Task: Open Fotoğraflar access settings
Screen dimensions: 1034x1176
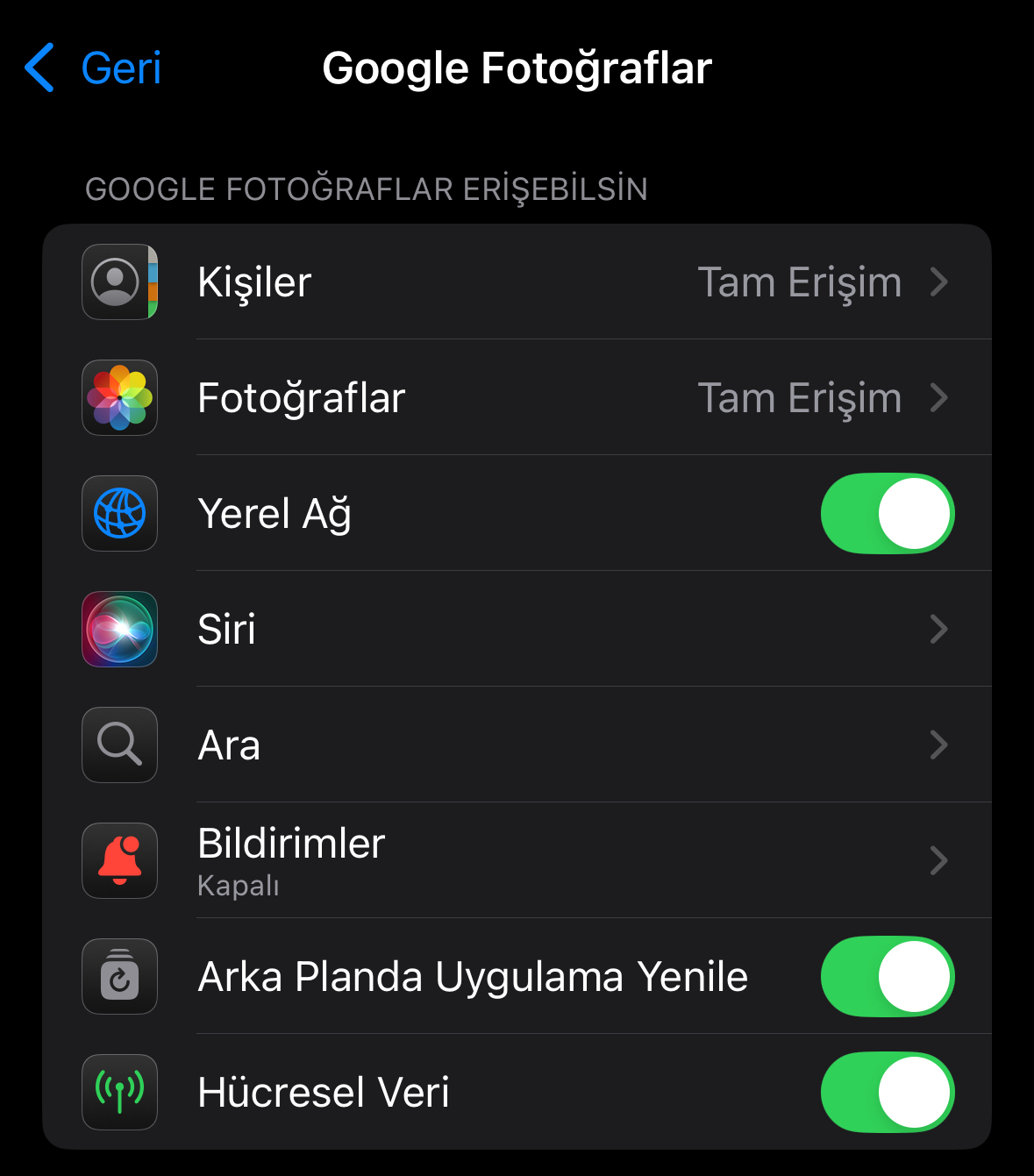Action: pyautogui.click(x=517, y=398)
